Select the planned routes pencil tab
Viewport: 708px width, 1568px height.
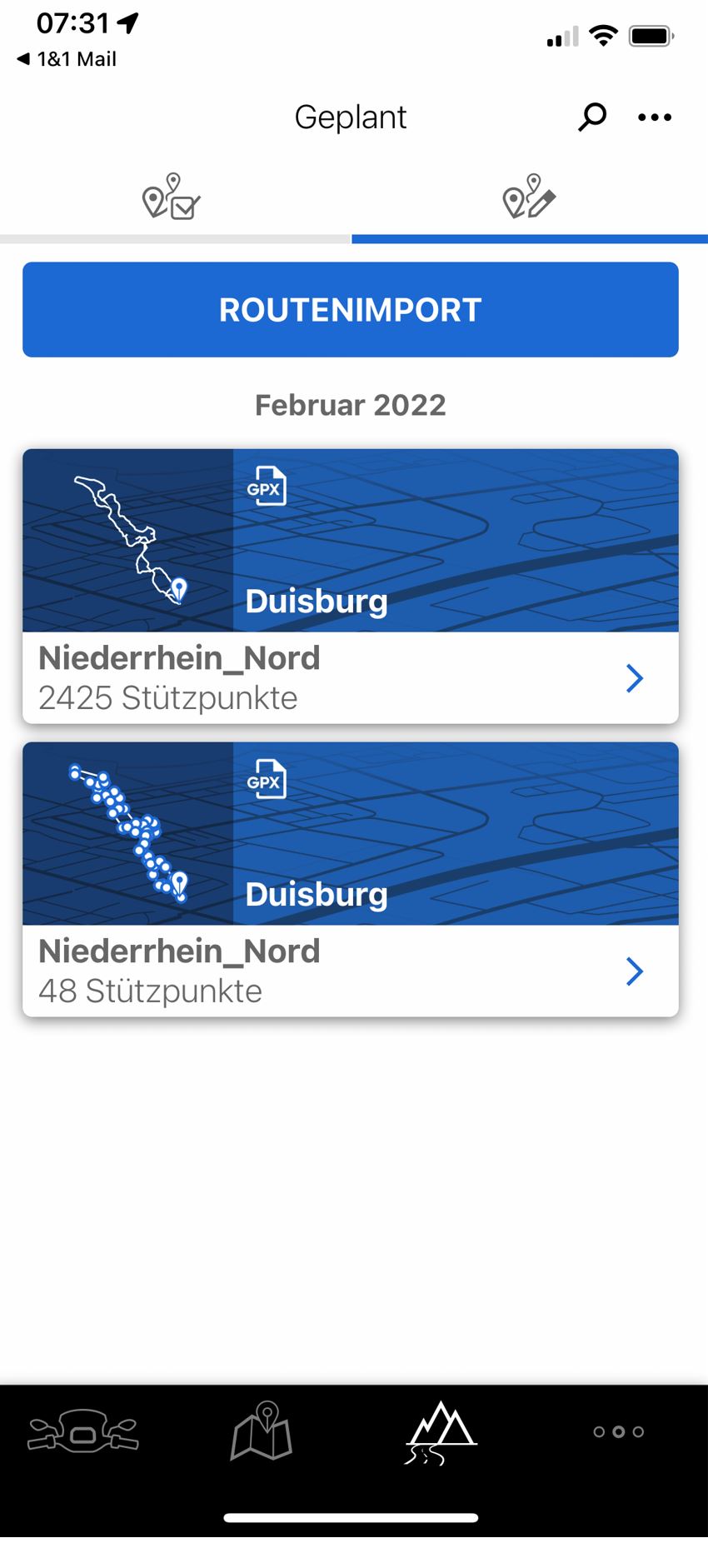point(529,197)
